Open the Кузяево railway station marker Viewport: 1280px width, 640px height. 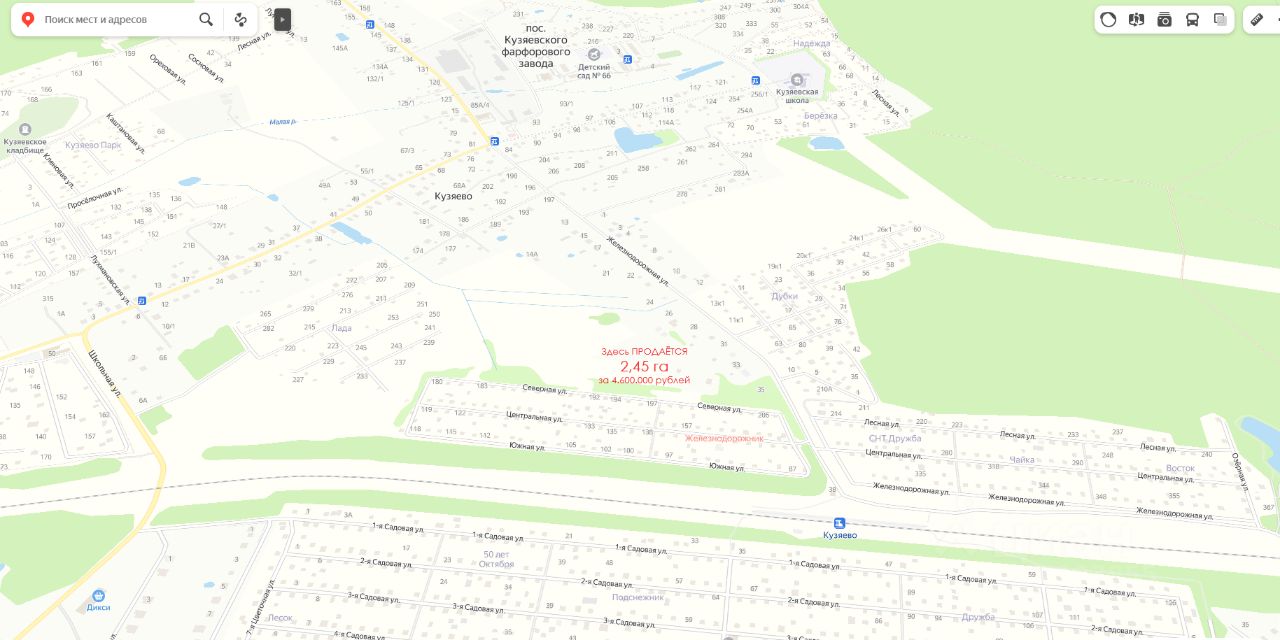point(839,523)
